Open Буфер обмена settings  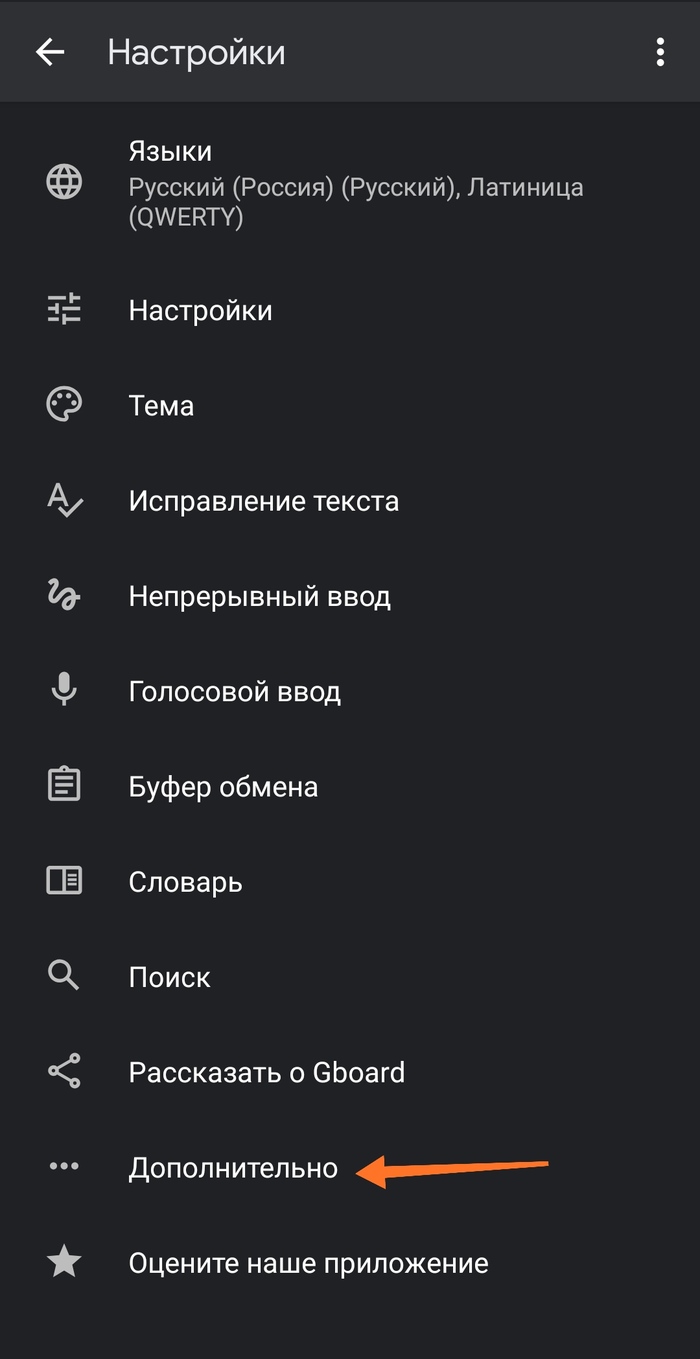223,787
